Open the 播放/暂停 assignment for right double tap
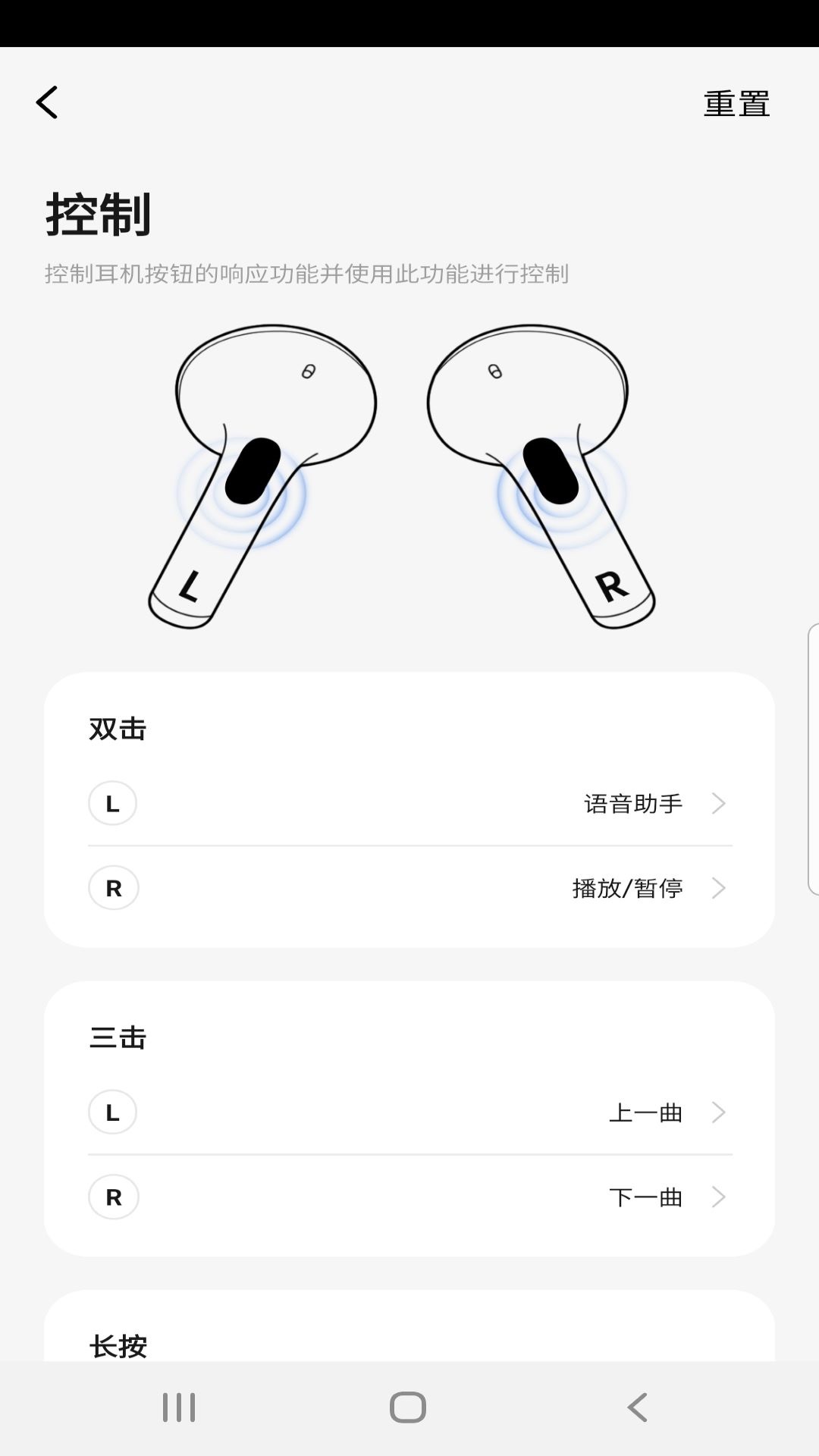 tap(626, 887)
